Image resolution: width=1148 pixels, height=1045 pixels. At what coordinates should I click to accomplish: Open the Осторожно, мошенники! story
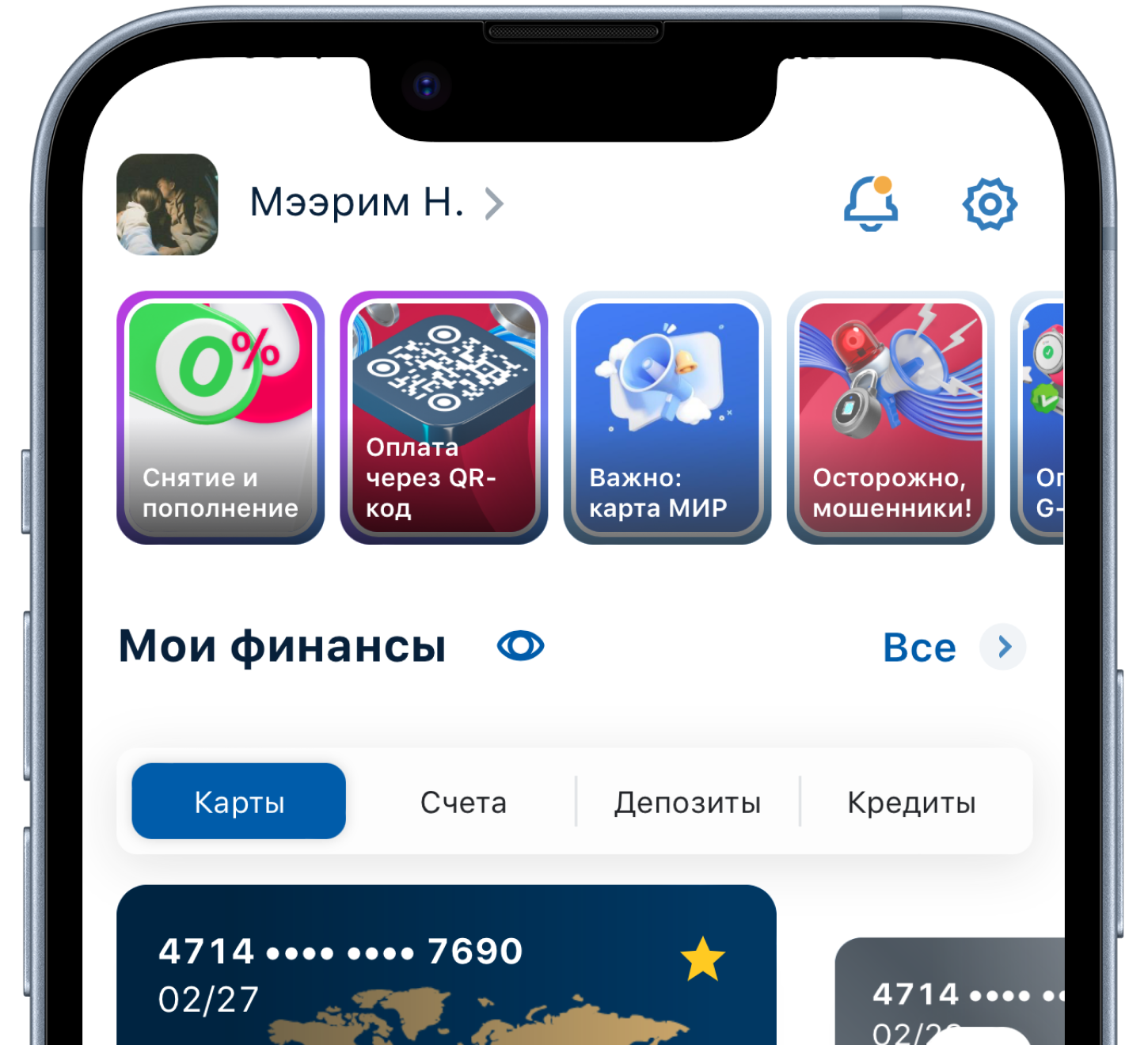(890, 417)
